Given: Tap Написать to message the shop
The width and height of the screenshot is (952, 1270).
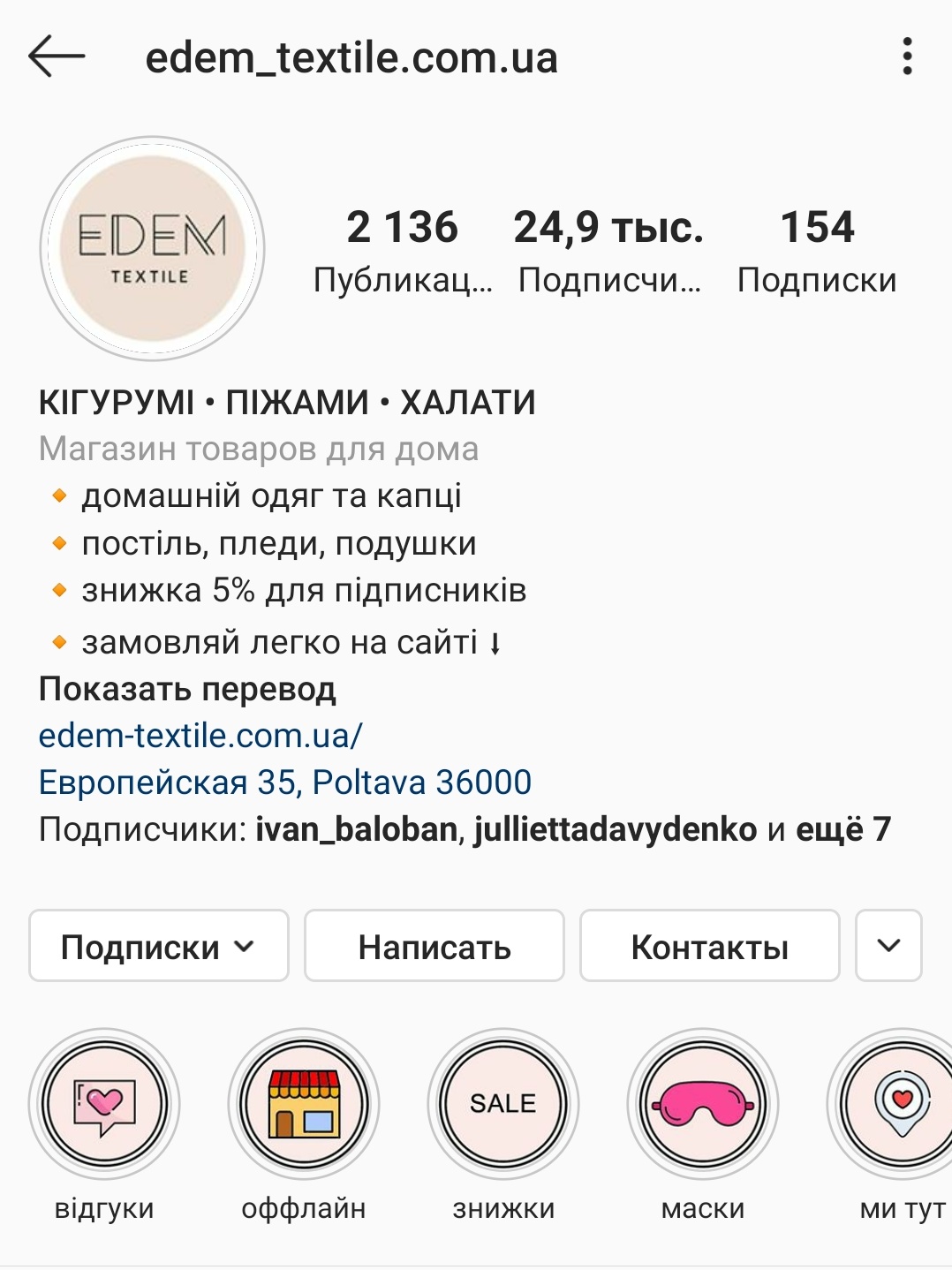Looking at the screenshot, I should pos(434,946).
